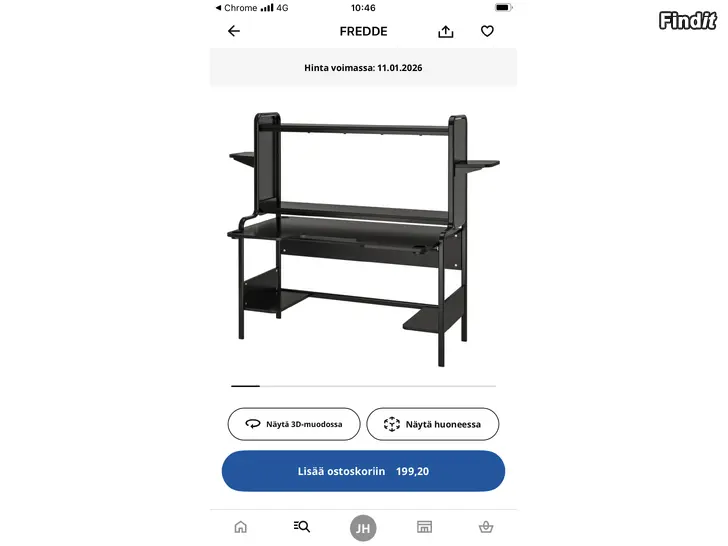
Task: Go back with the arrow icon
Action: click(234, 31)
